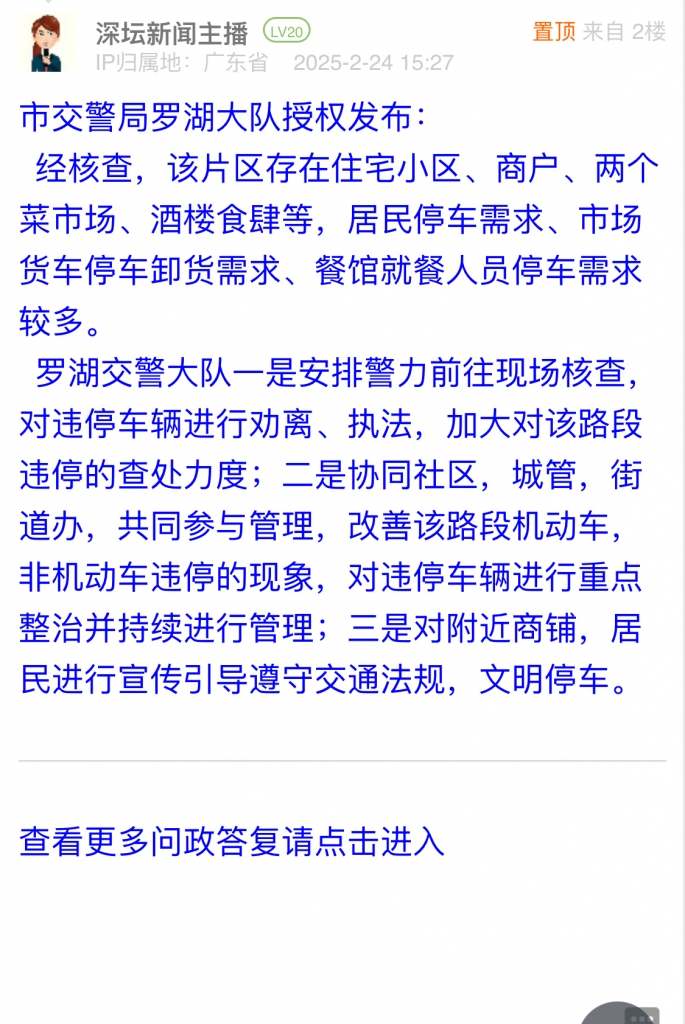The image size is (685, 1024).
Task: Open 深坛新闻主播's profile avatar
Action: [x=48, y=43]
